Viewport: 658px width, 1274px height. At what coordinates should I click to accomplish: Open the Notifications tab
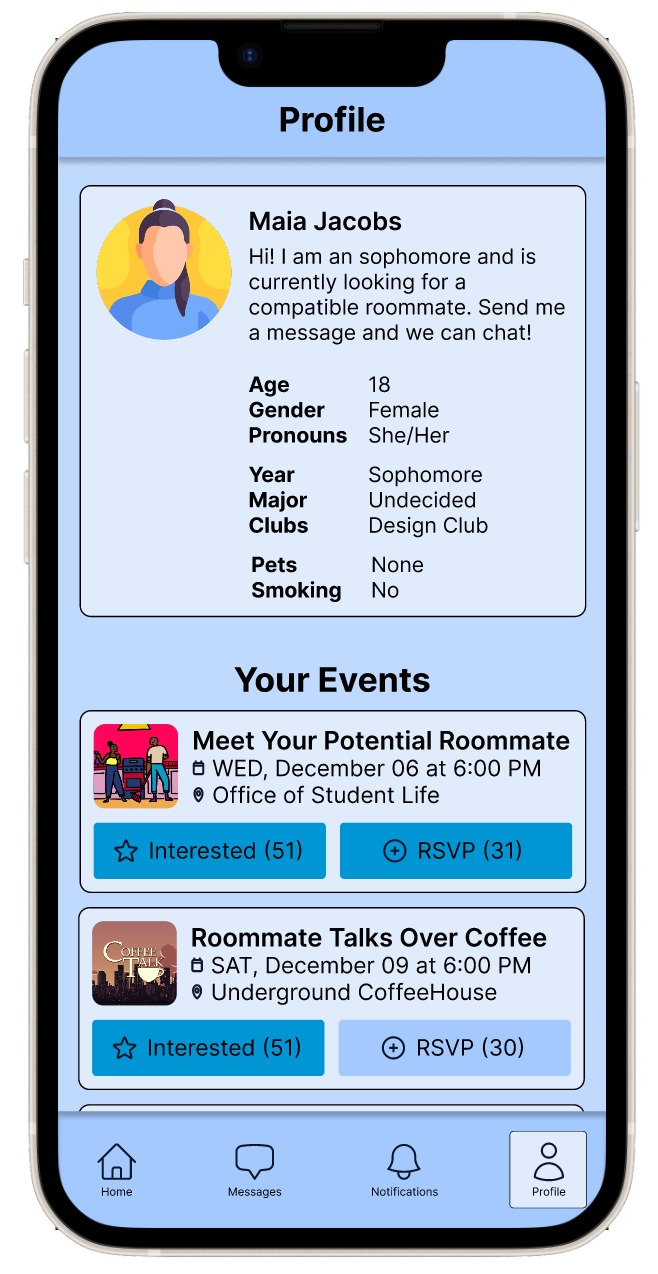(404, 1169)
